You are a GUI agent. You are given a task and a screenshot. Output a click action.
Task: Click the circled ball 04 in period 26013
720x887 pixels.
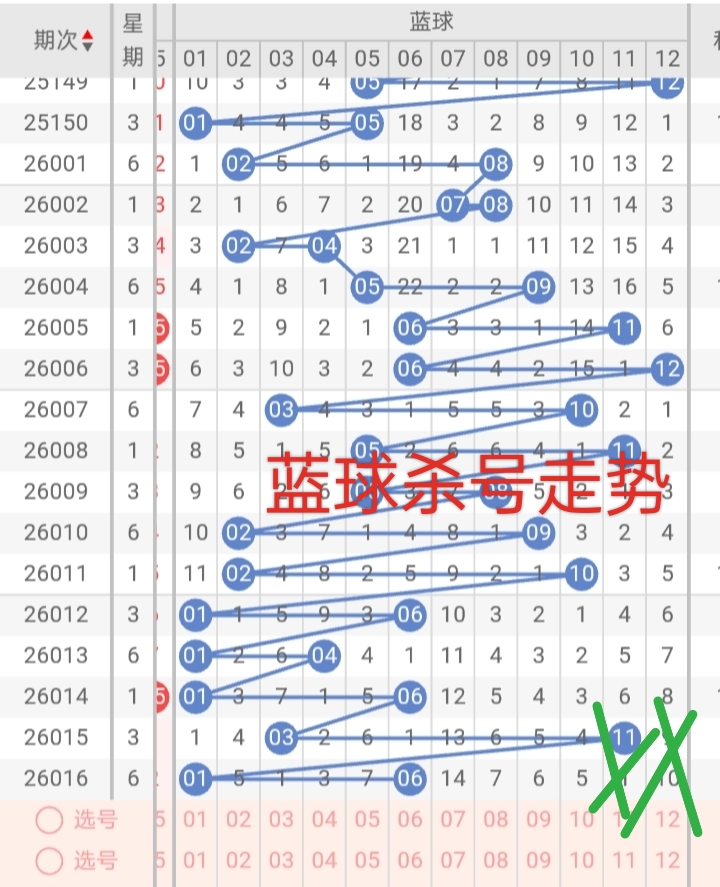(x=324, y=656)
